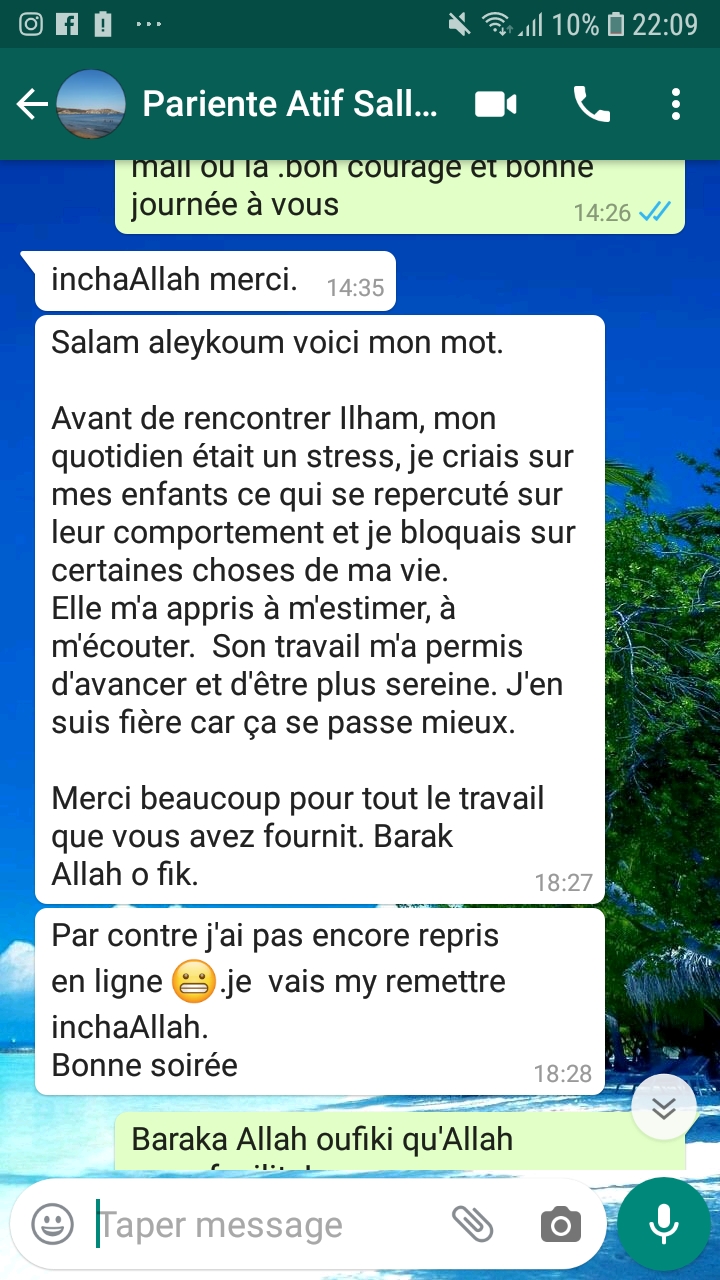Image resolution: width=720 pixels, height=1280 pixels.
Task: Jump to the latest messages
Action: (664, 1107)
